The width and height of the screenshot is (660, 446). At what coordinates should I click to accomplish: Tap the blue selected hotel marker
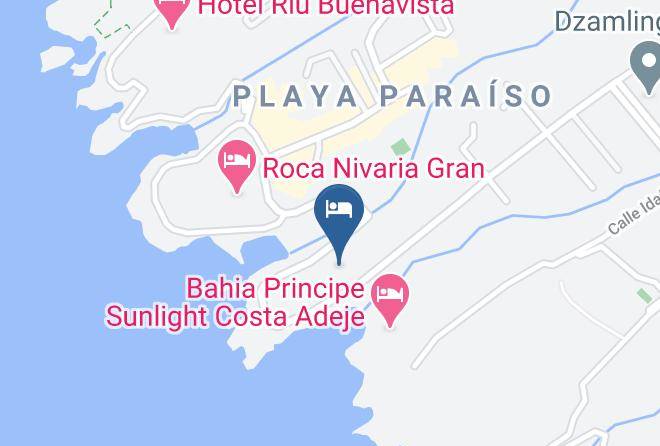click(x=339, y=223)
